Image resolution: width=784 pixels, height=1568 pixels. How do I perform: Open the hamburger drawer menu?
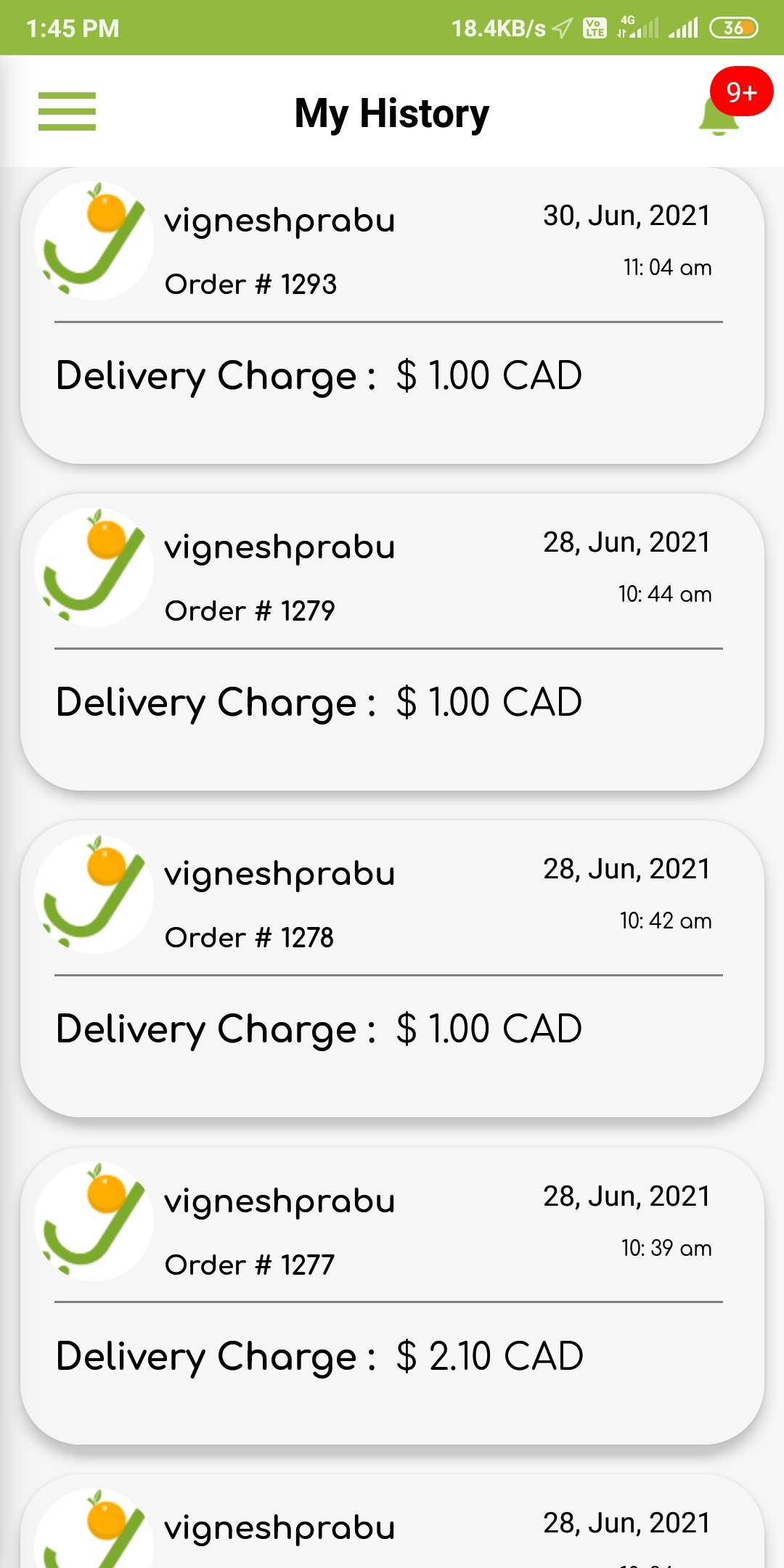point(67,112)
